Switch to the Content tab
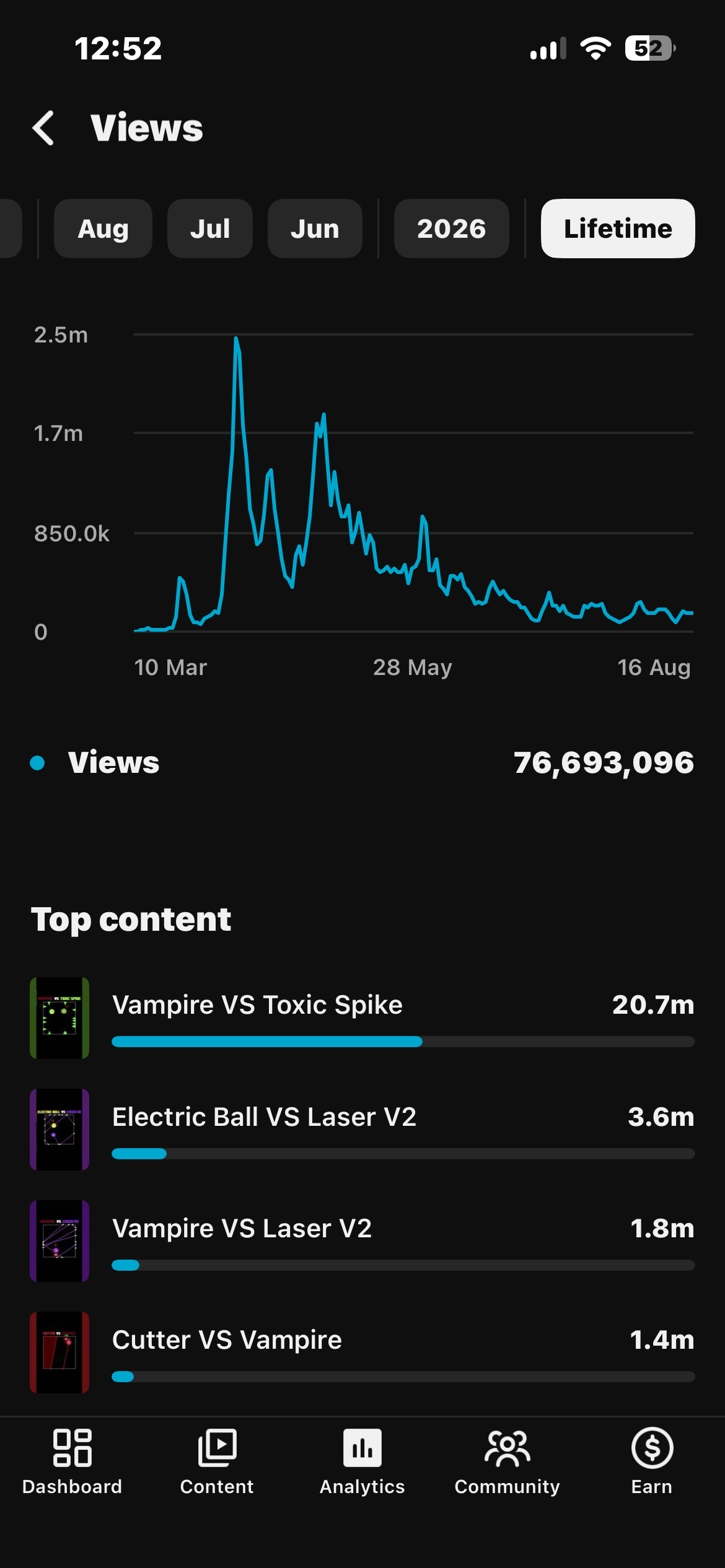The width and height of the screenshot is (725, 1568). pos(217,1462)
